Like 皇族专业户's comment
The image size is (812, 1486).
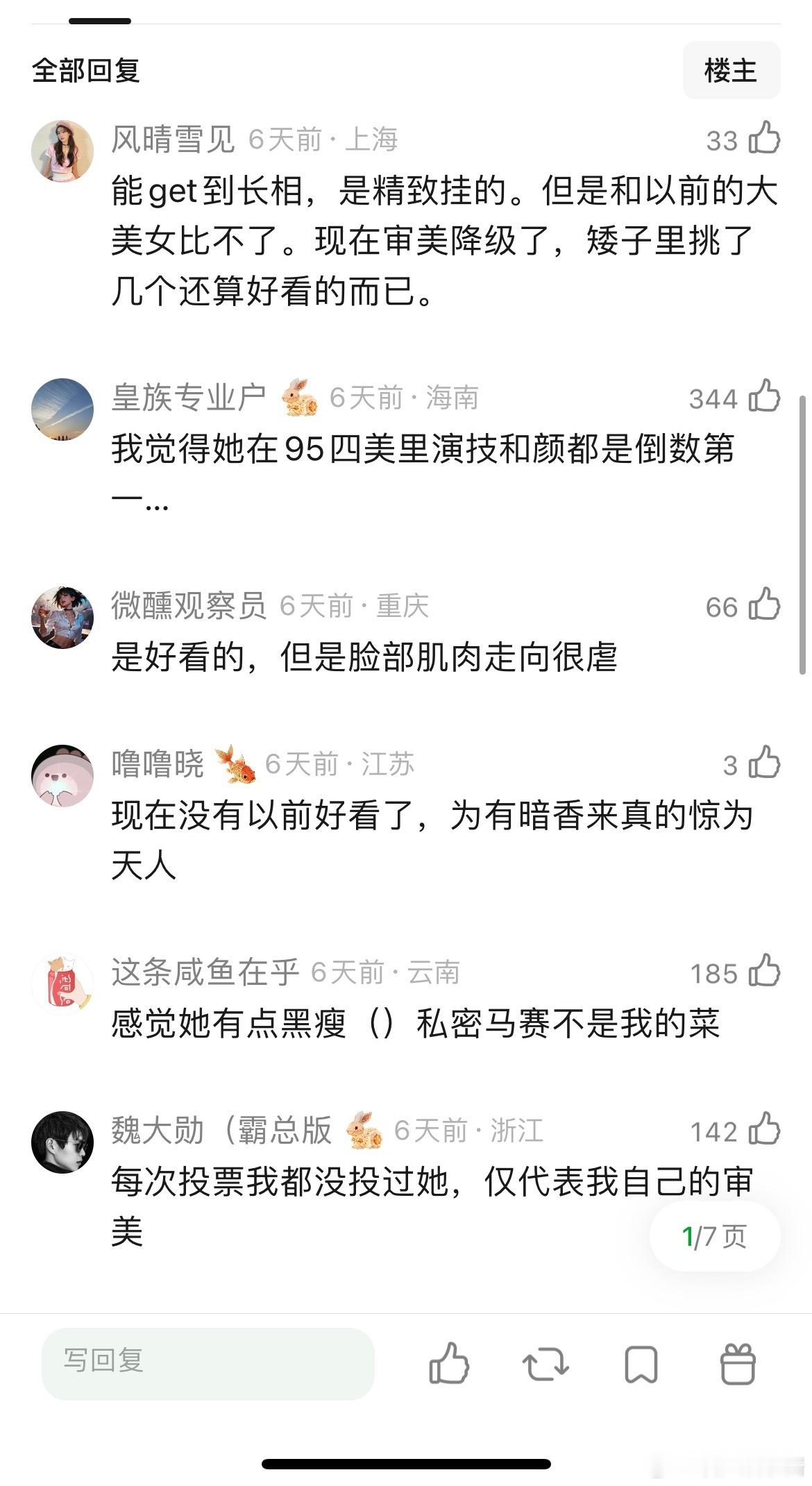click(763, 398)
